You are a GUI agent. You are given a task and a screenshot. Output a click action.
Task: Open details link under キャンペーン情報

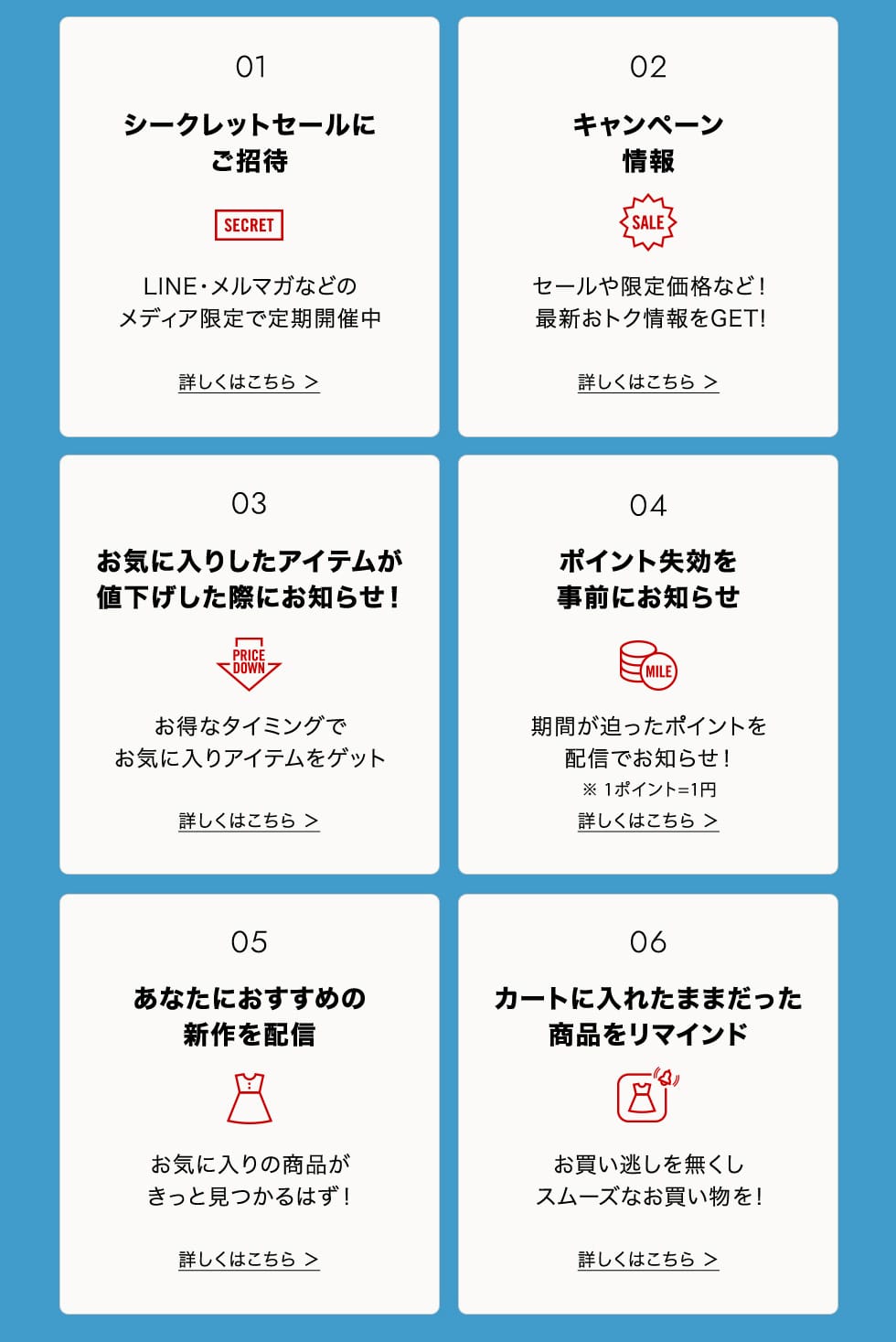648,382
